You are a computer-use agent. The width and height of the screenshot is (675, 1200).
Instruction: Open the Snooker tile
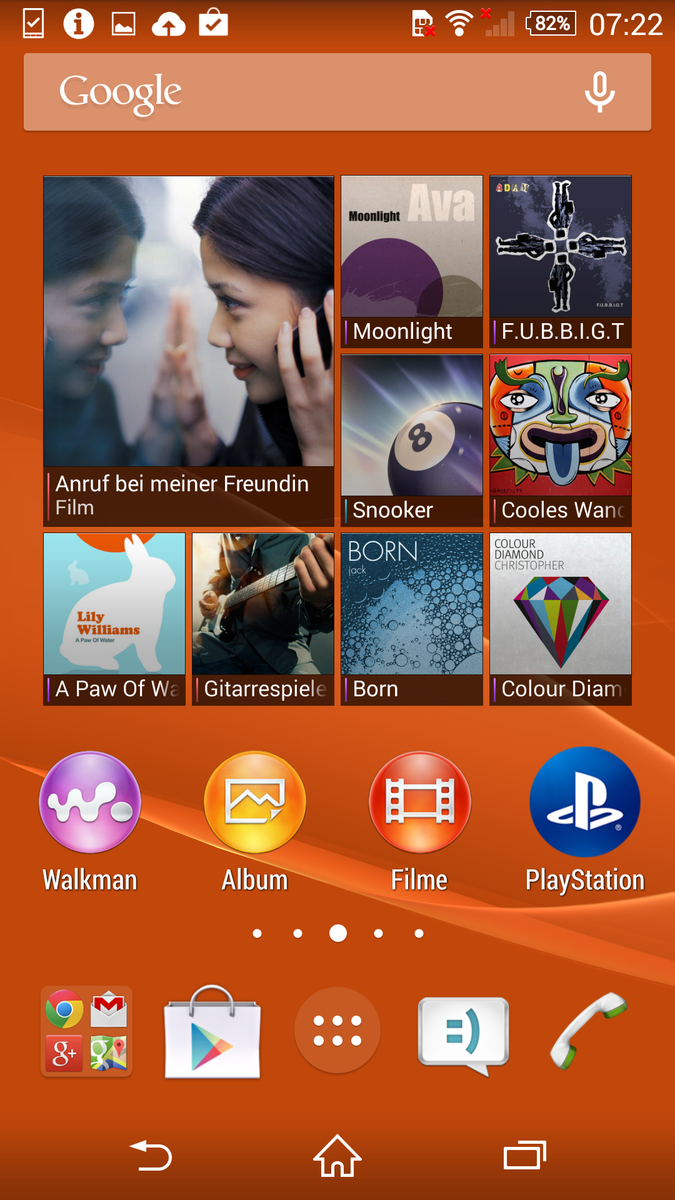coord(412,440)
